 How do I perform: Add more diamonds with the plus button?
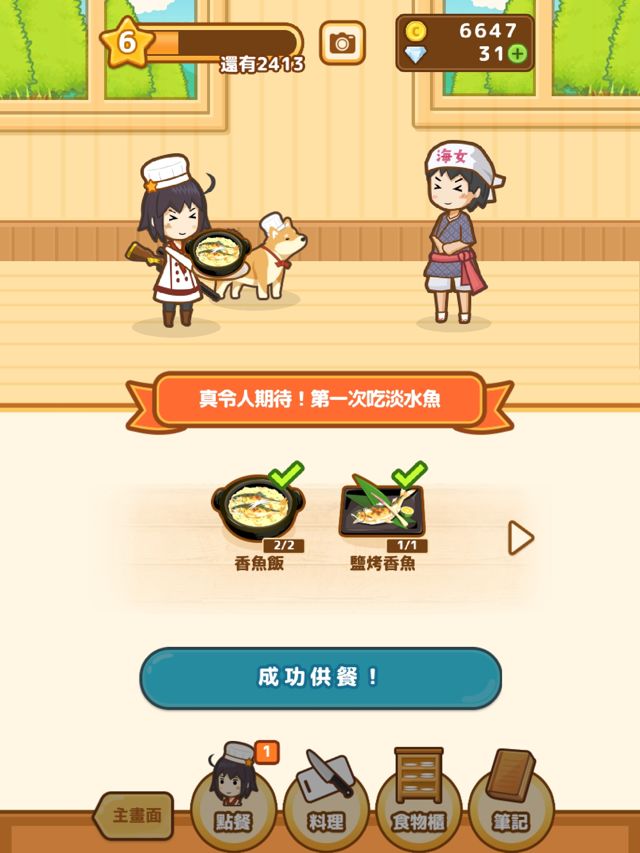(517, 54)
